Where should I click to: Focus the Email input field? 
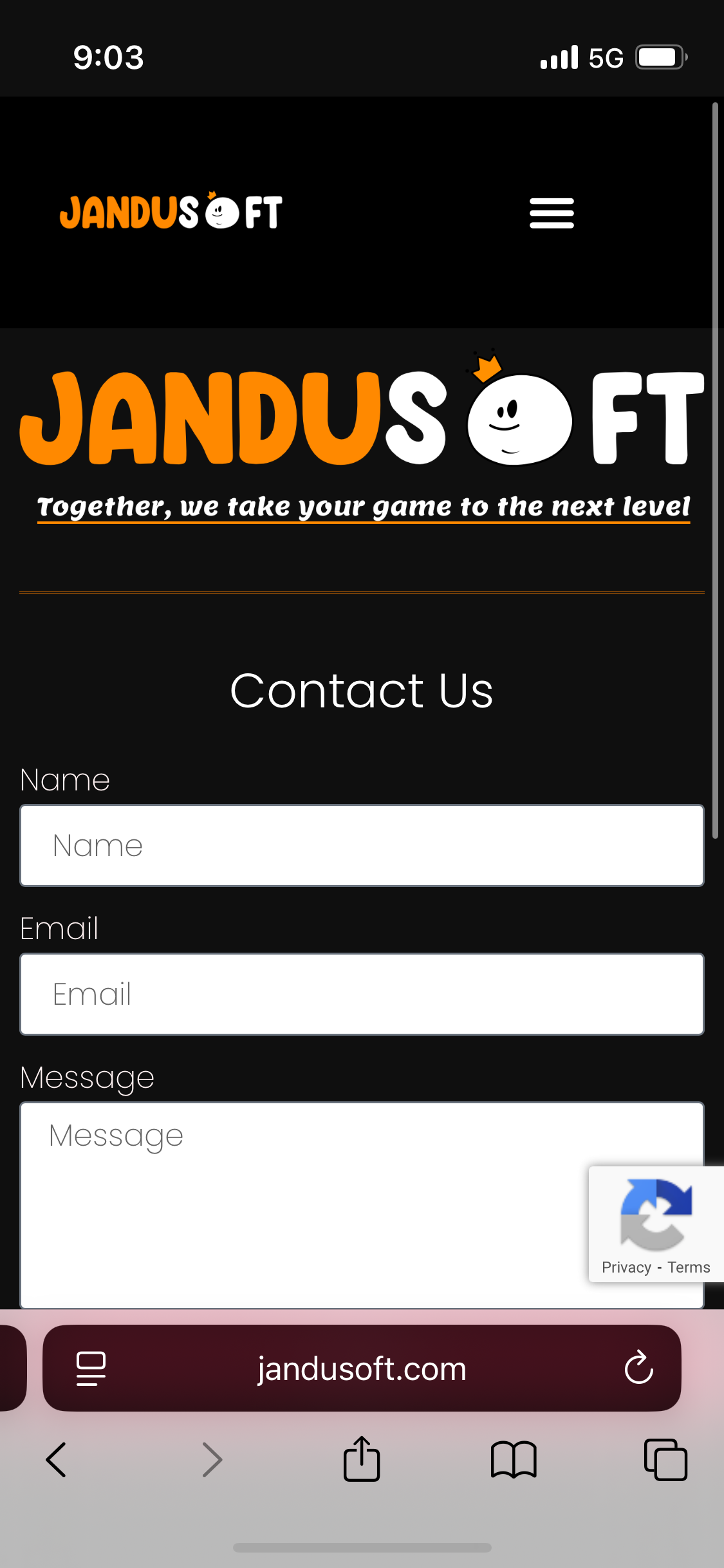(362, 994)
